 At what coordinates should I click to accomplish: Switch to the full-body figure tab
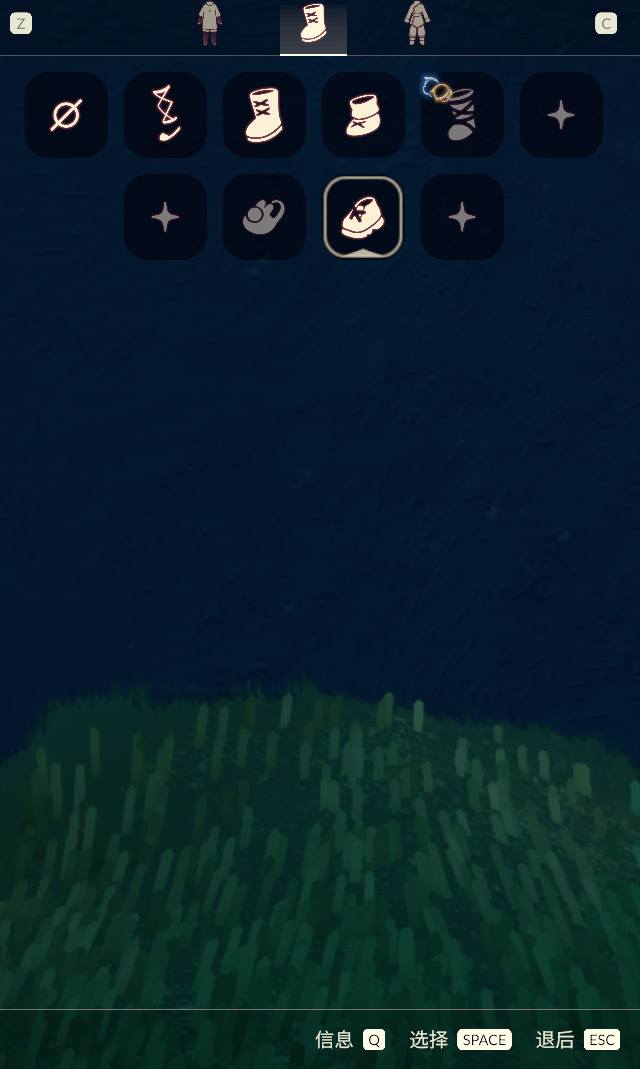pos(417,23)
